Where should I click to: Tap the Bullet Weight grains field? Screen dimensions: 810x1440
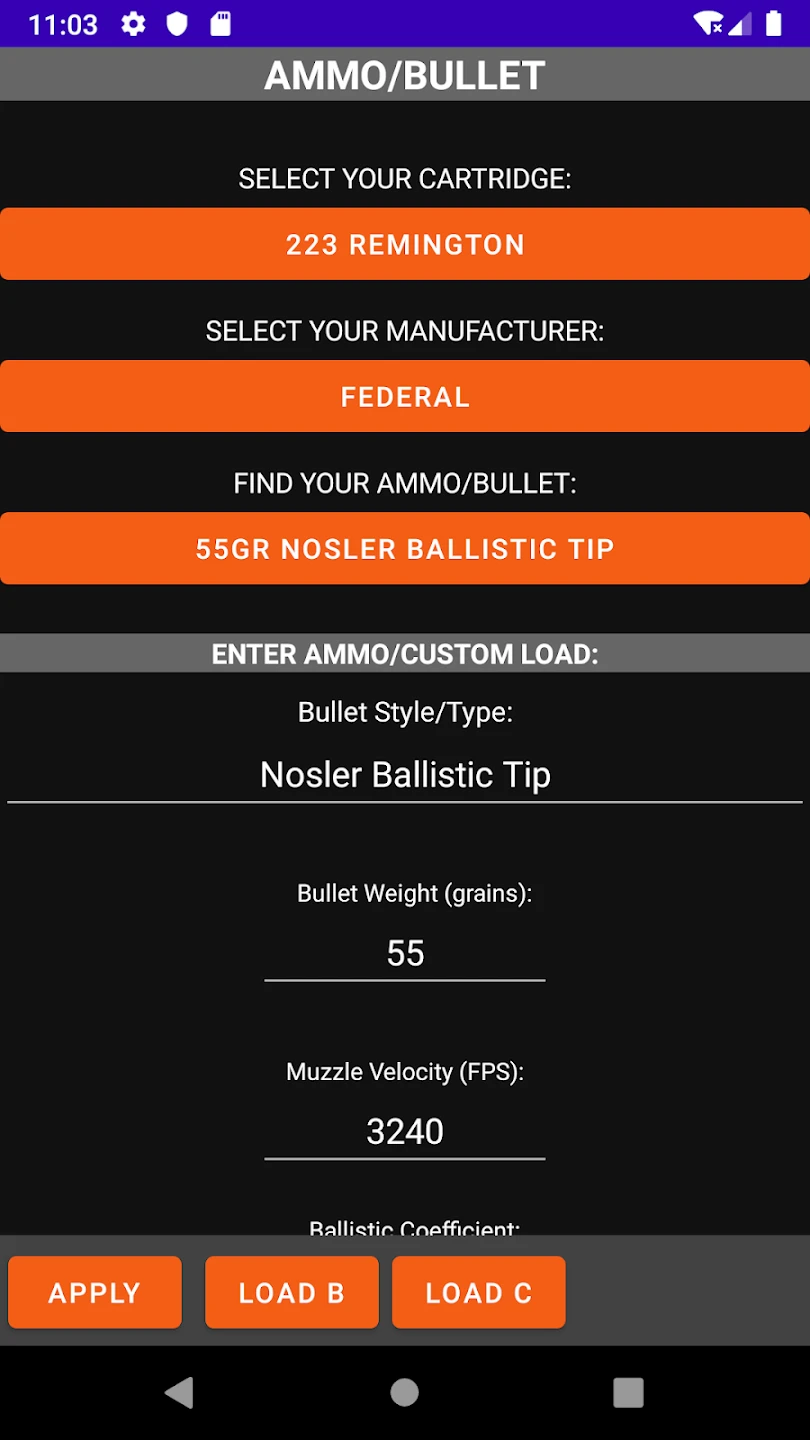coord(405,953)
